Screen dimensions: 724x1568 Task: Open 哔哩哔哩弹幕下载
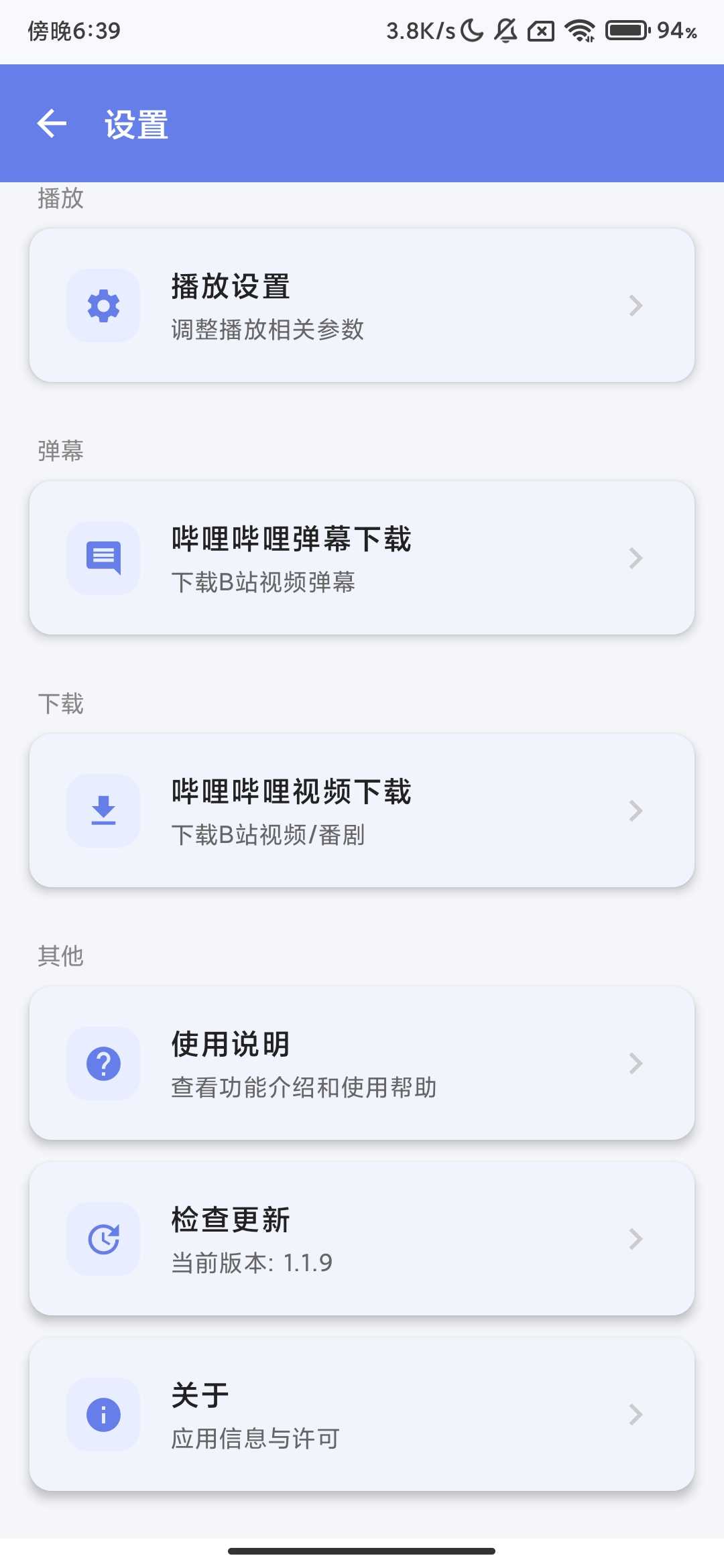coord(362,558)
